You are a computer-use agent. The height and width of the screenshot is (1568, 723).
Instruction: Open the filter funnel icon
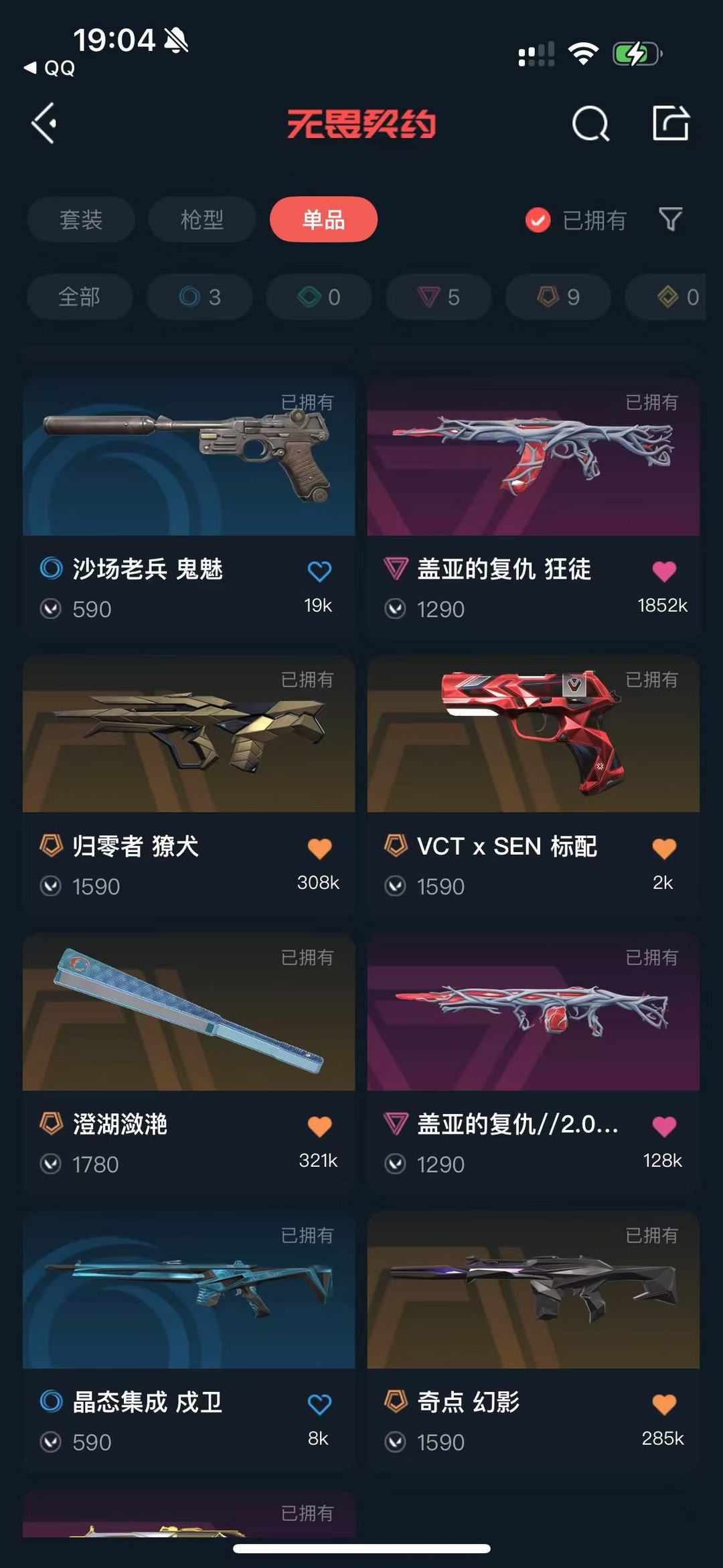coord(671,219)
